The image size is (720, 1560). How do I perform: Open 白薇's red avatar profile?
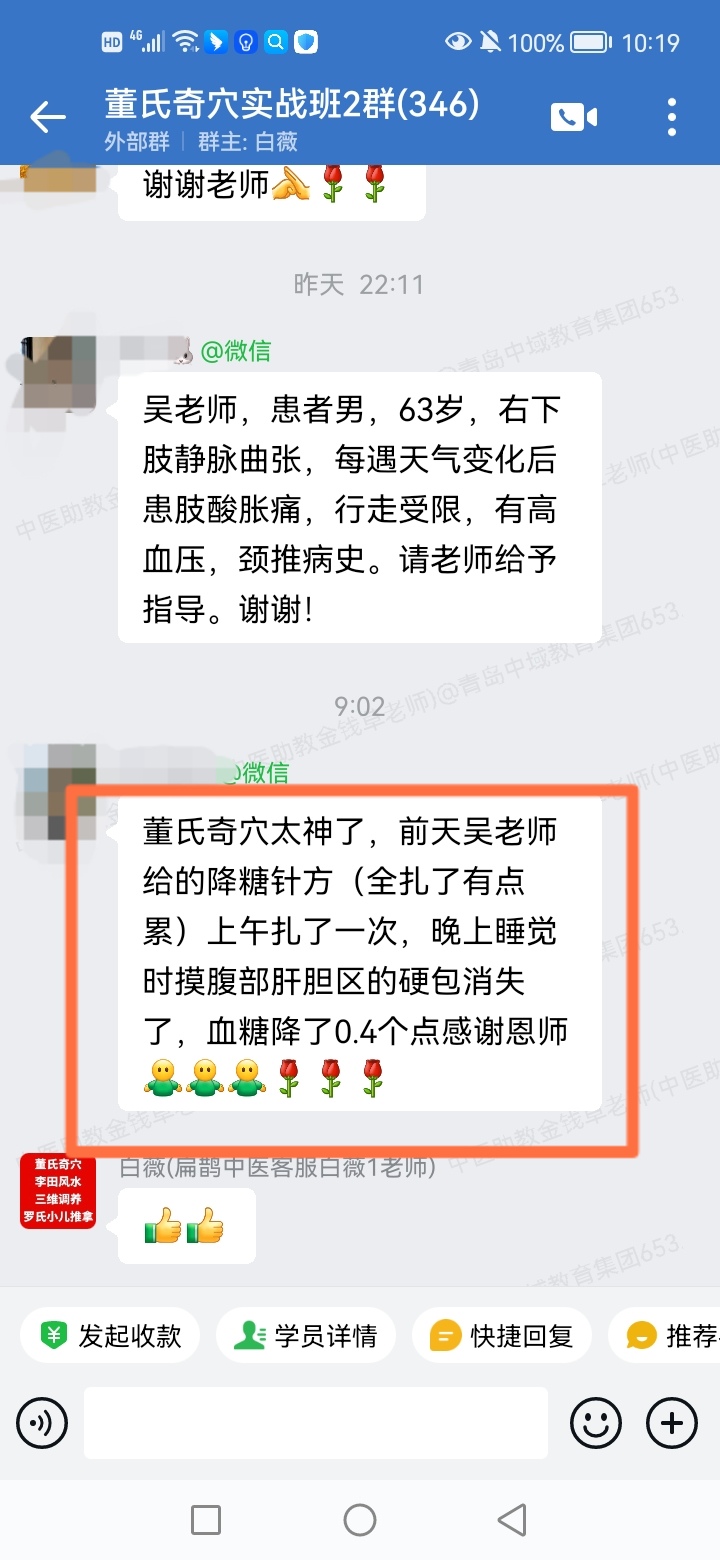click(58, 1190)
